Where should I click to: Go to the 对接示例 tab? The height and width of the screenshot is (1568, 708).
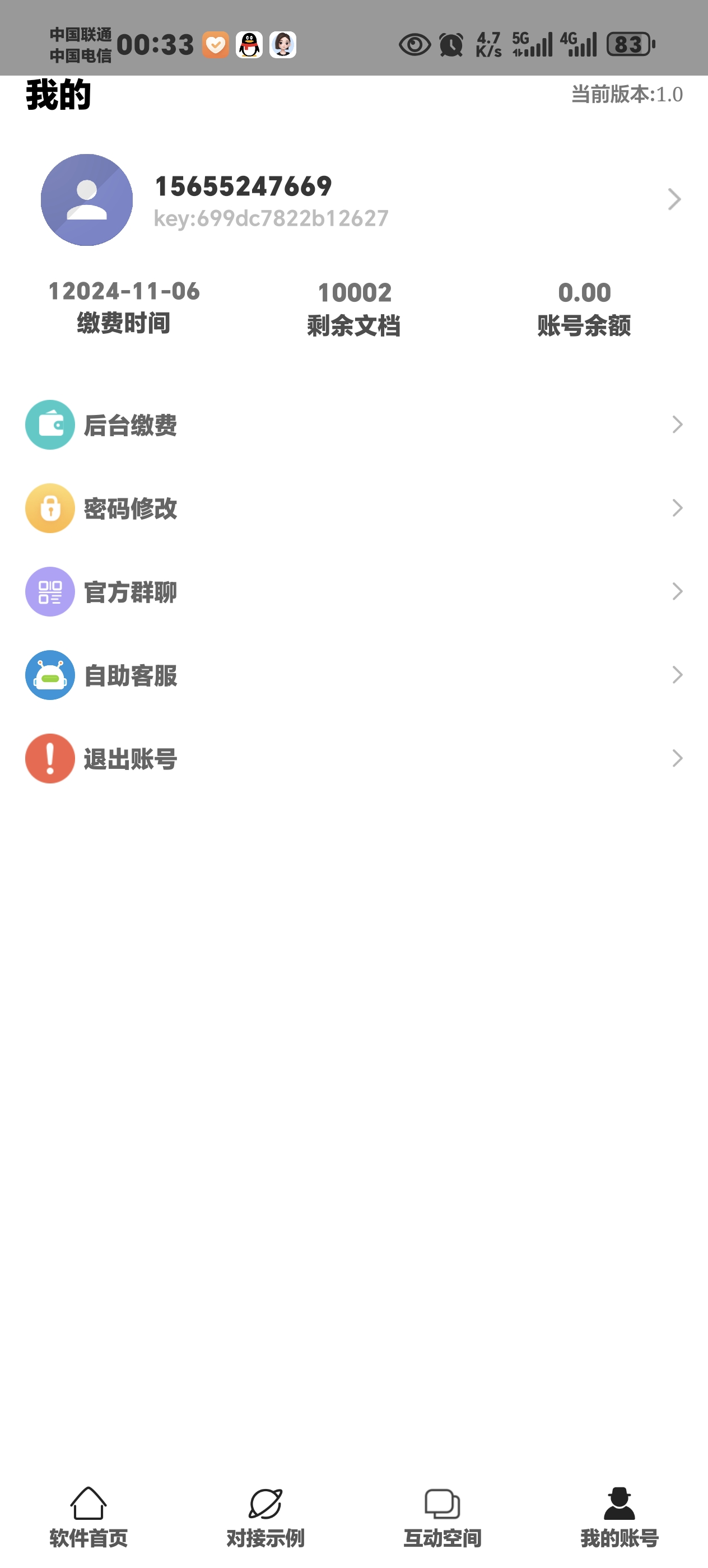tap(265, 1517)
